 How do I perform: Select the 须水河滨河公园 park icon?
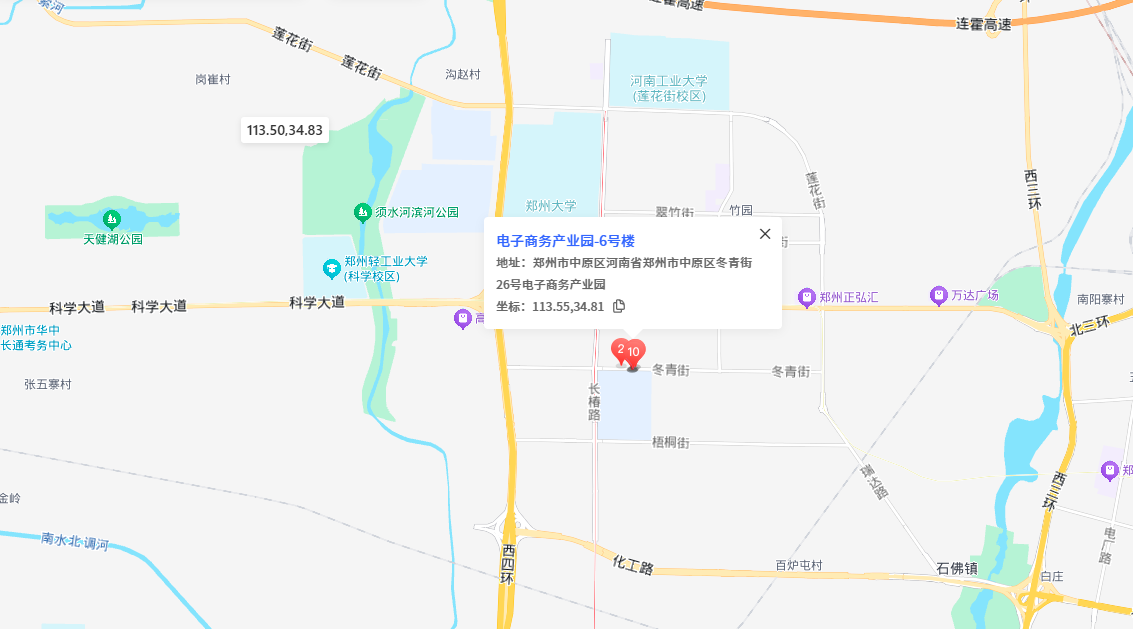363,212
